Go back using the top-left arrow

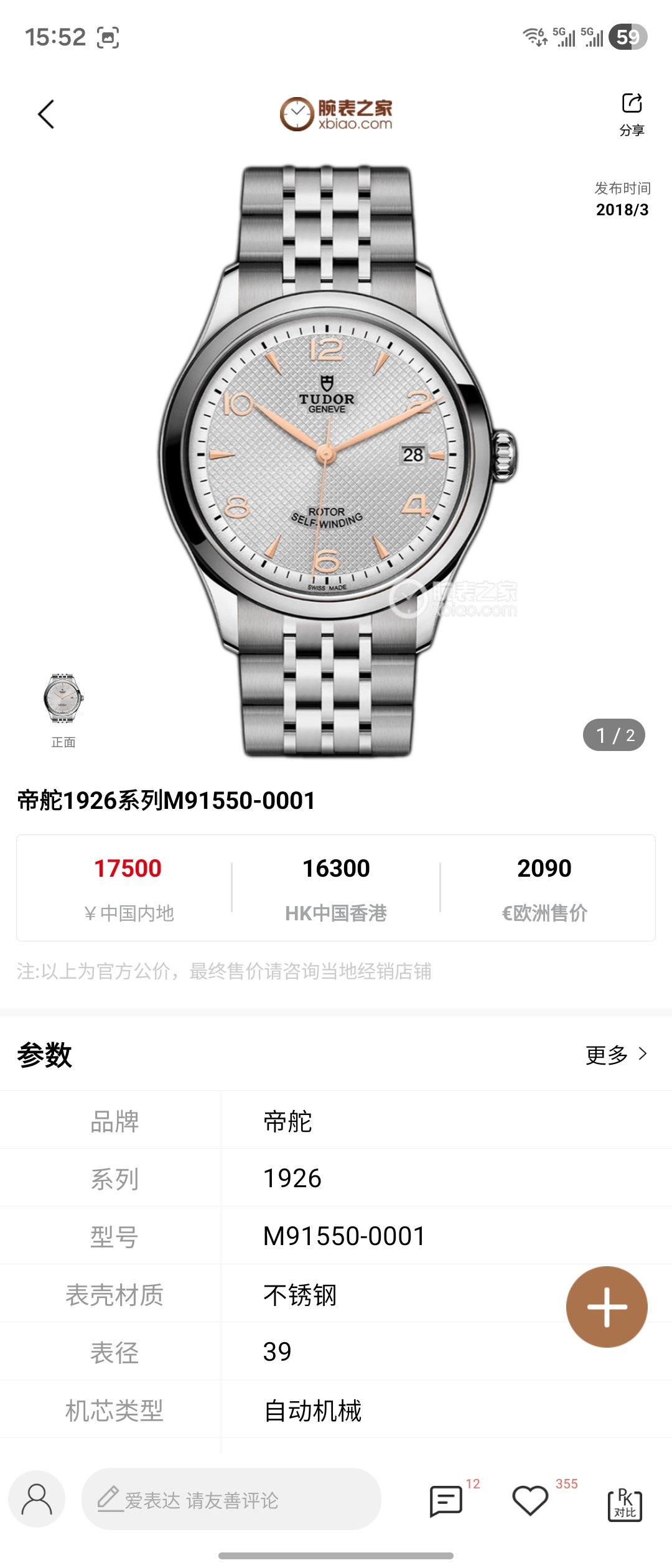point(46,114)
